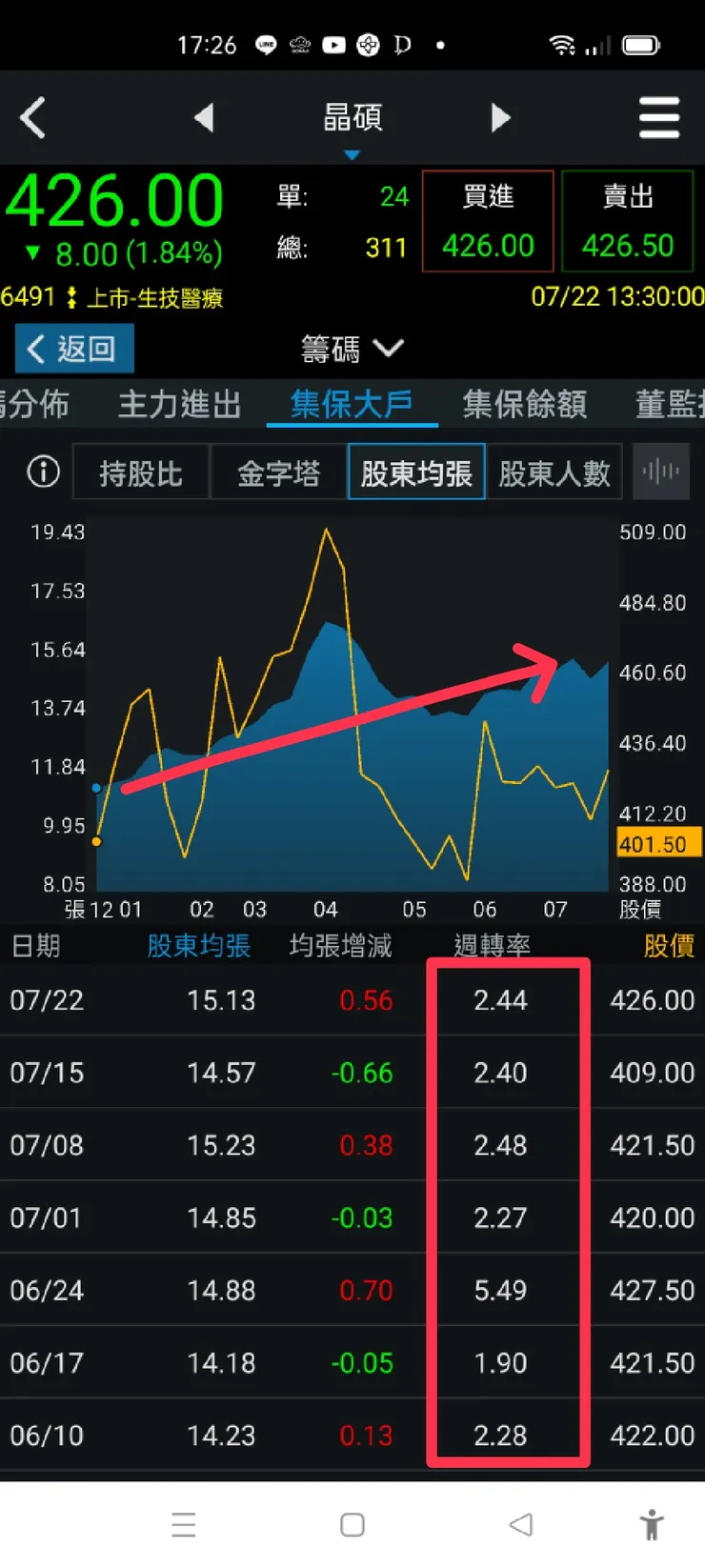The width and height of the screenshot is (705, 1568).
Task: Switch to 持股比 display mode
Action: coord(140,472)
